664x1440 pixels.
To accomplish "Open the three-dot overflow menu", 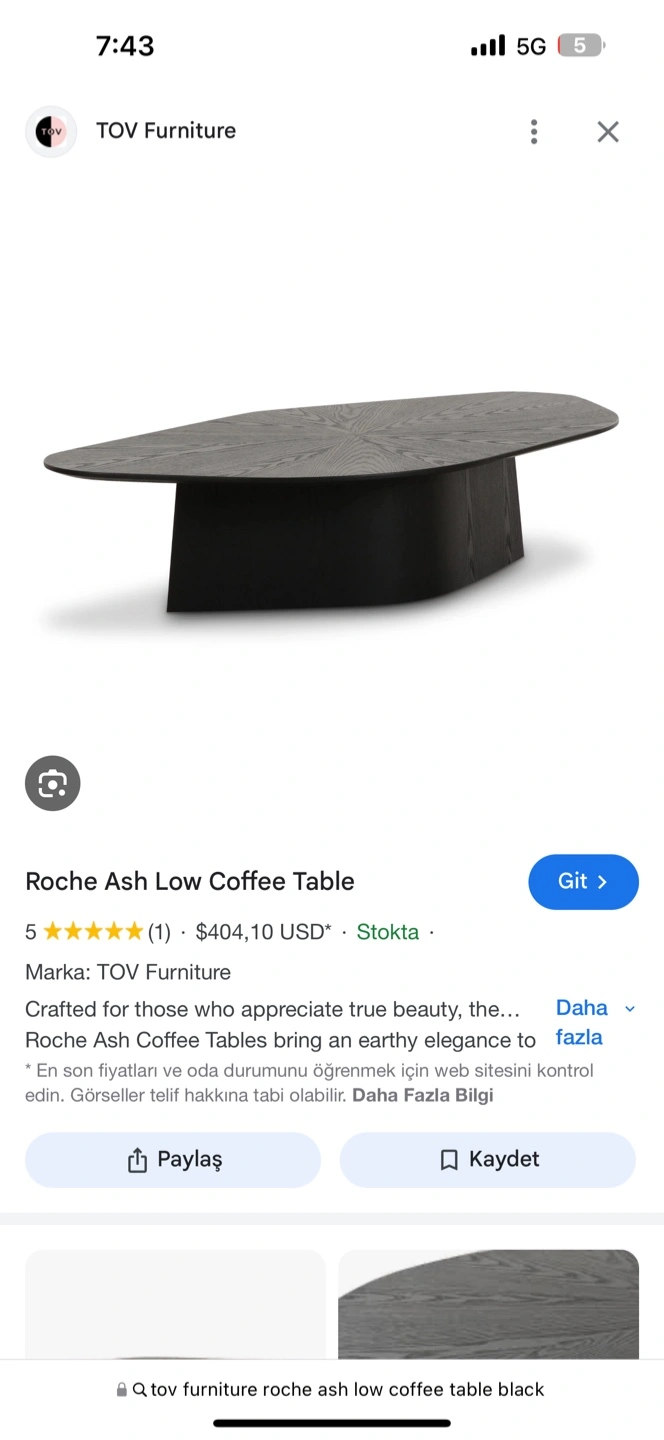I will (534, 132).
